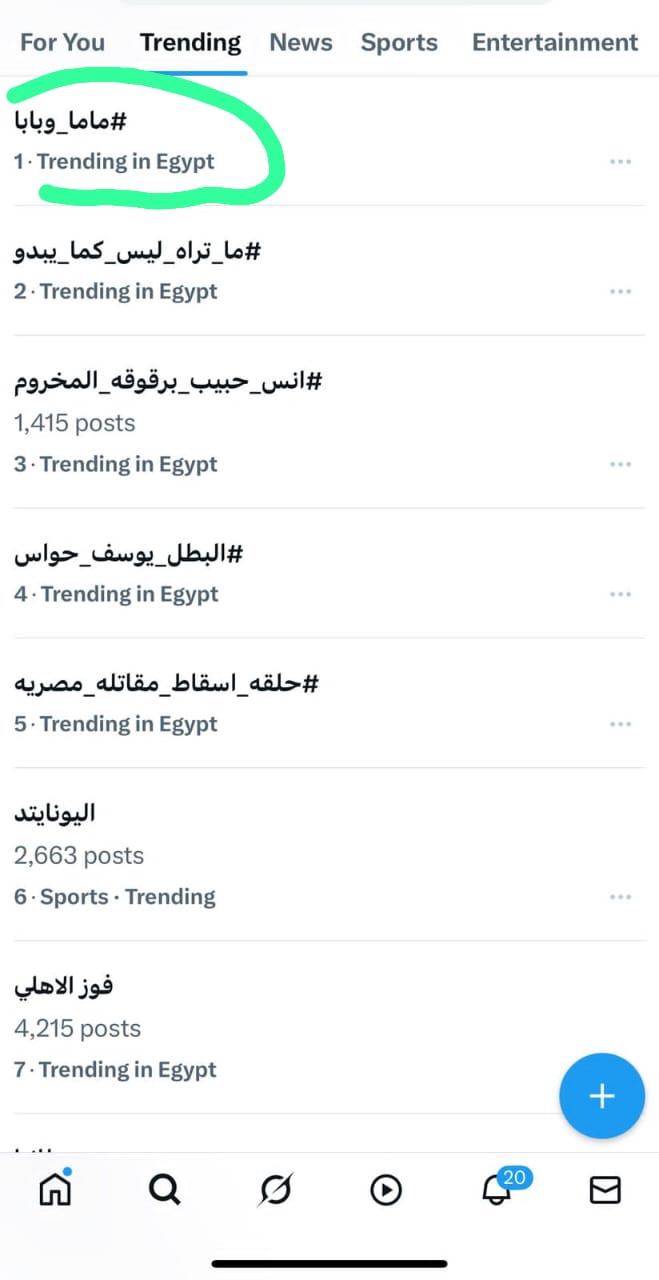
Task: Open the Grok tab
Action: click(x=275, y=1189)
